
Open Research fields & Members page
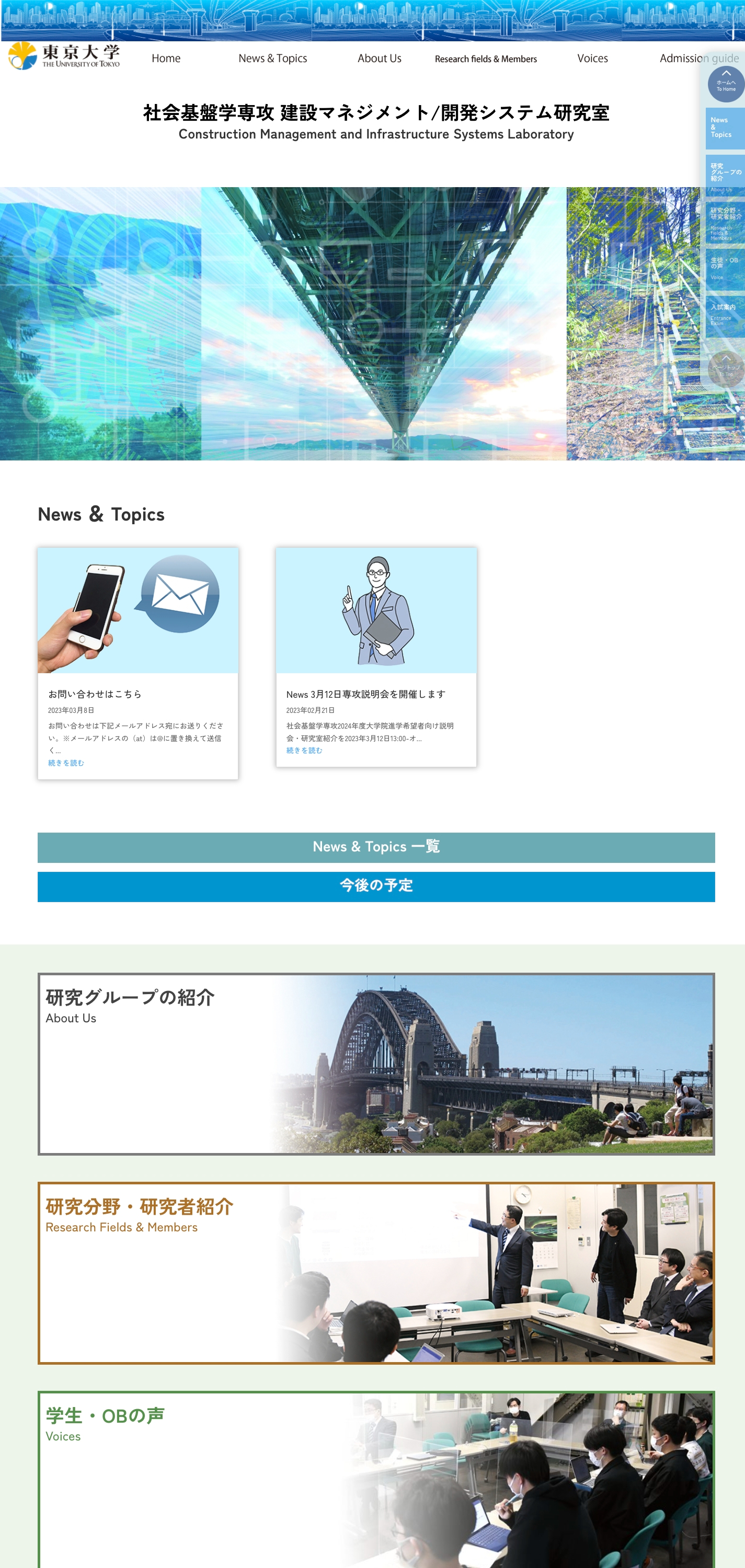click(485, 59)
